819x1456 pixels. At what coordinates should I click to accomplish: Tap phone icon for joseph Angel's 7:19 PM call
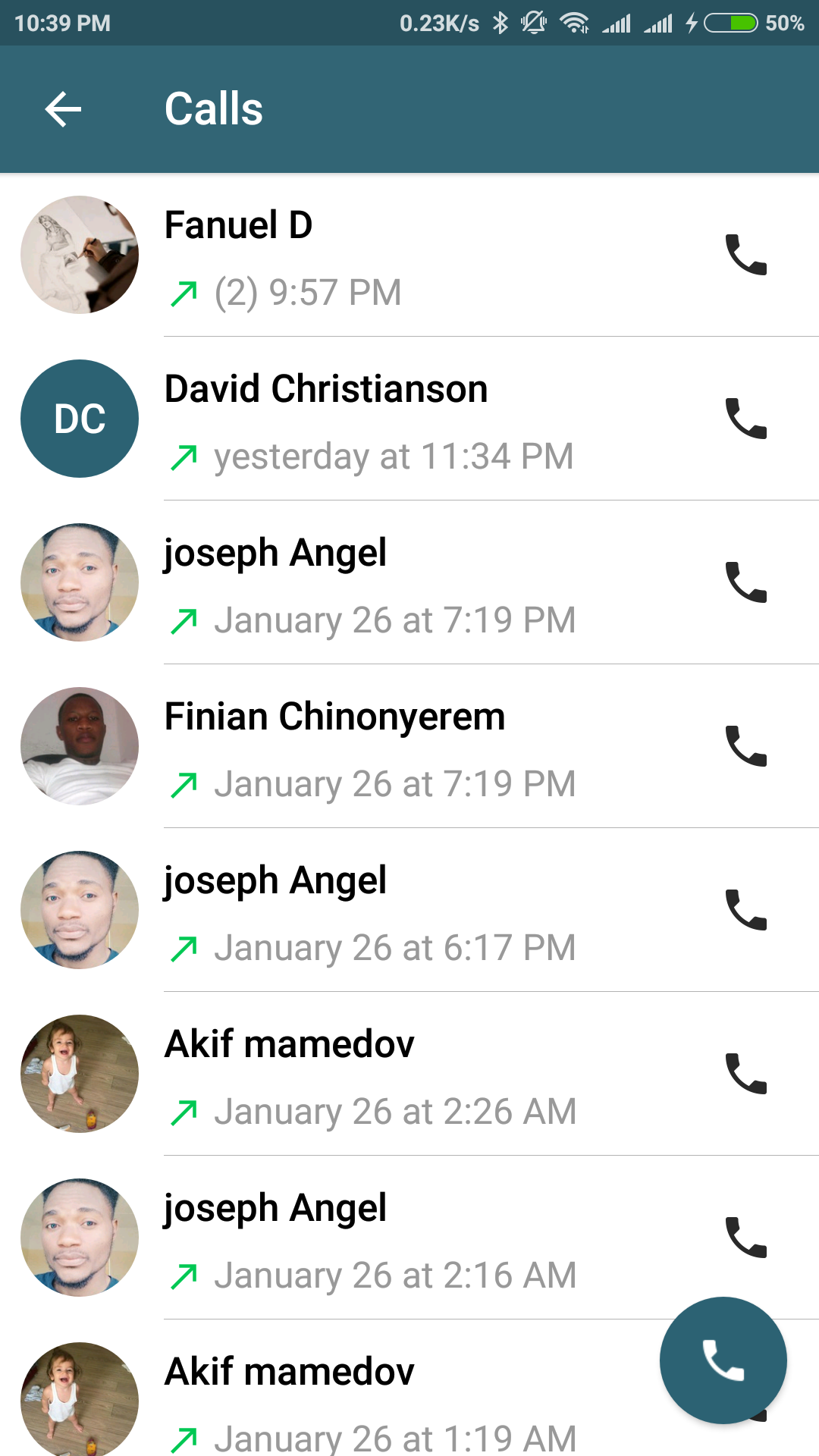[x=746, y=582]
